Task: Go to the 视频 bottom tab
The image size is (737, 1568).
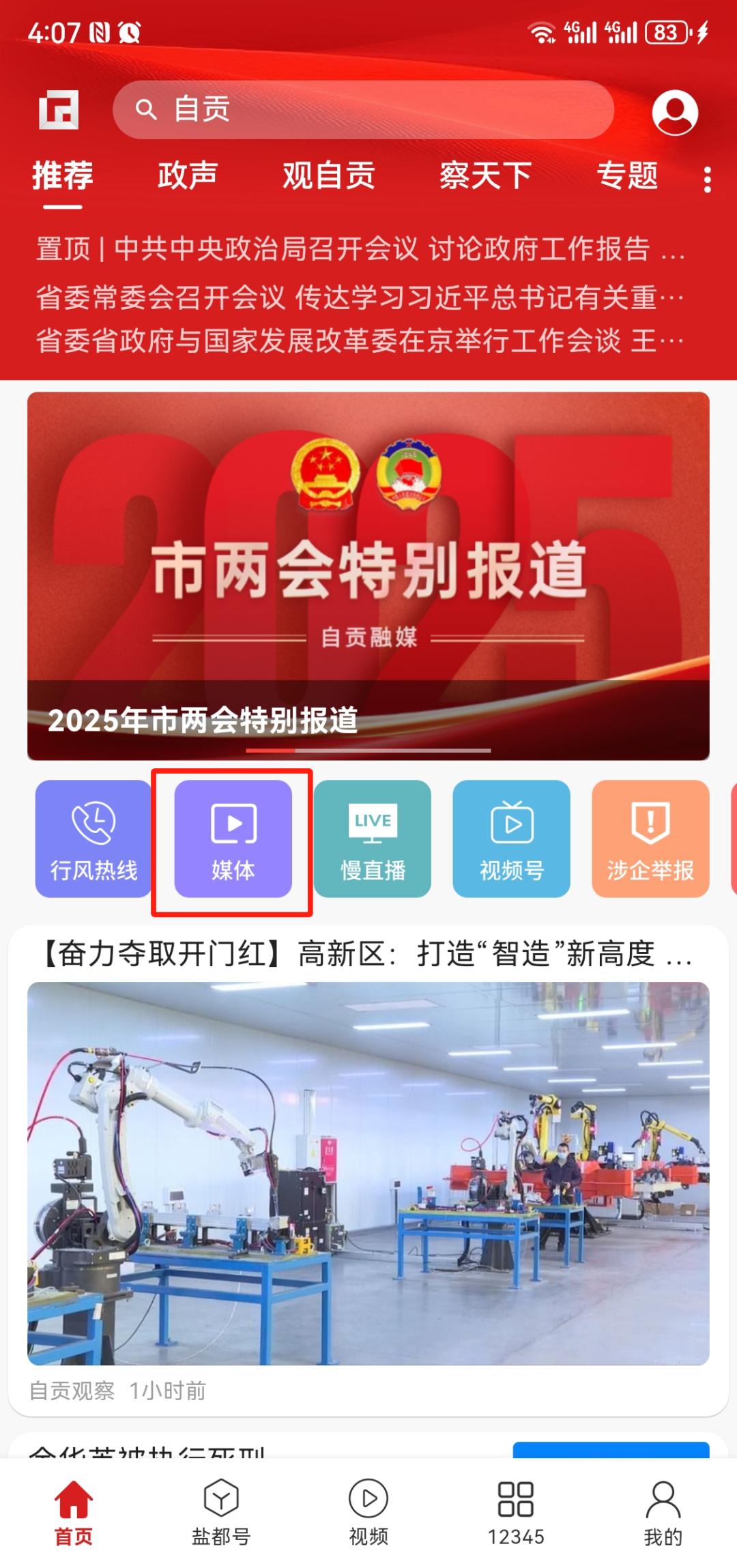Action: 369,1511
